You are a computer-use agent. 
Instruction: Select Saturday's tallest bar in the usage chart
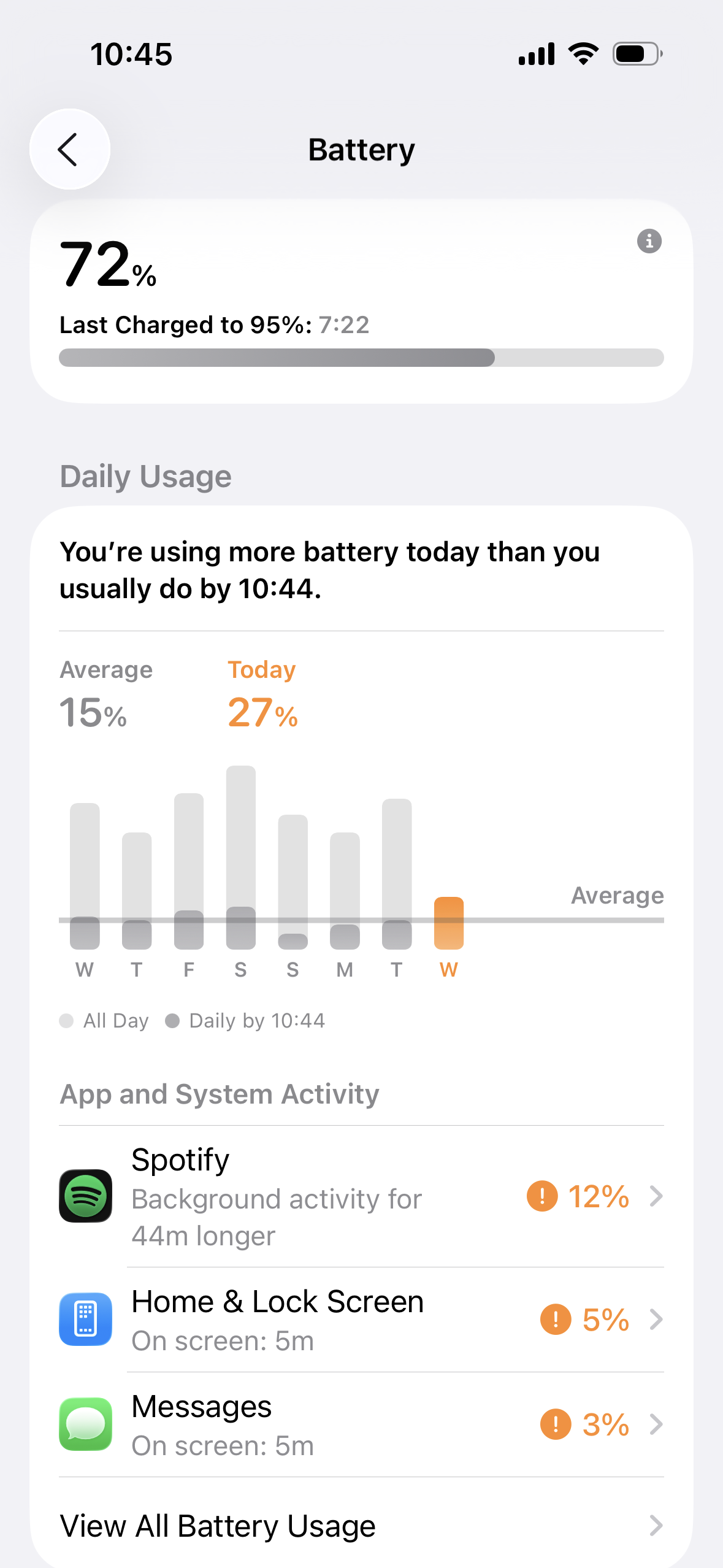(x=240, y=856)
